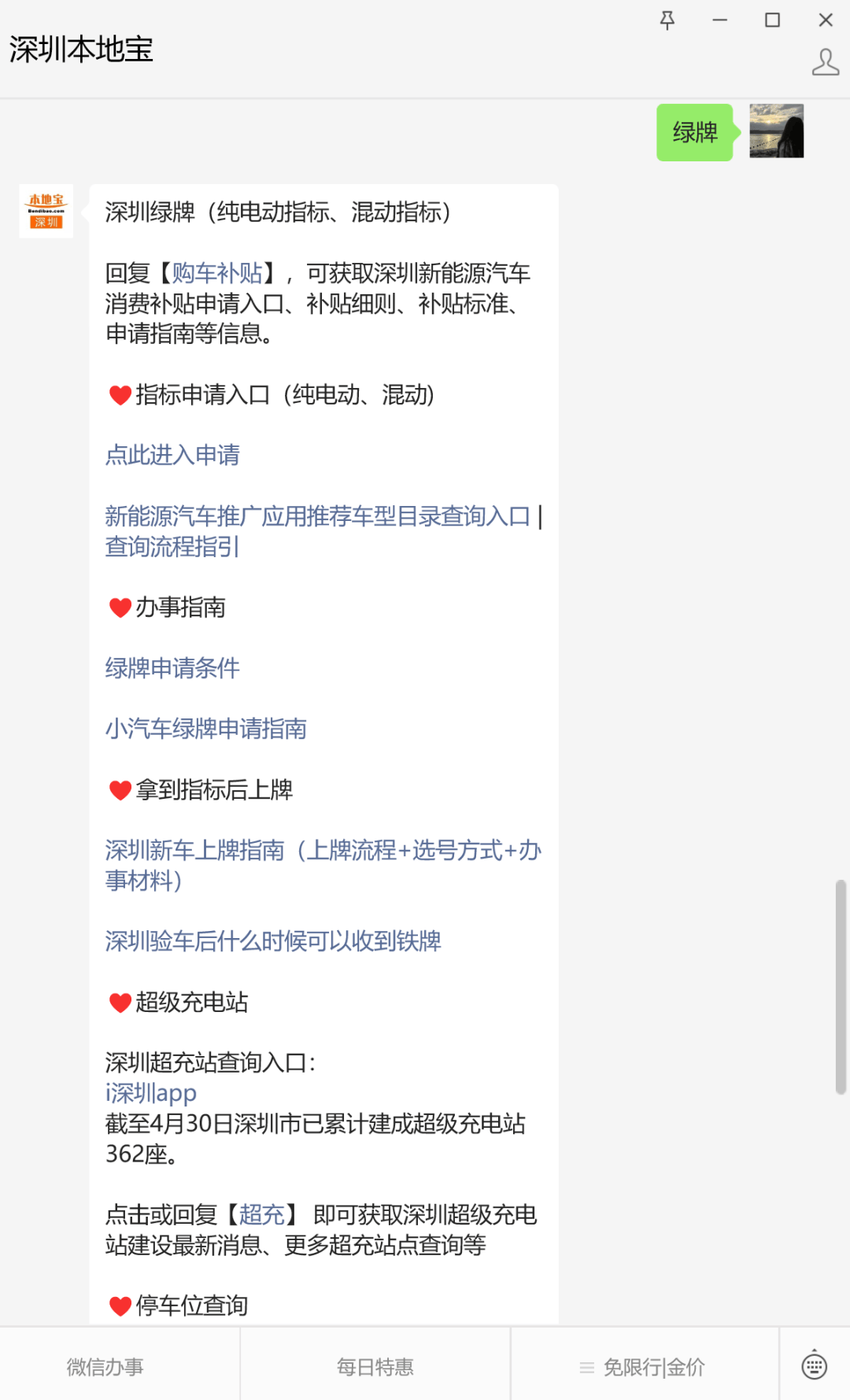Open the 小汽车绿牌申请指南 link
The width and height of the screenshot is (850, 1400).
(x=207, y=730)
